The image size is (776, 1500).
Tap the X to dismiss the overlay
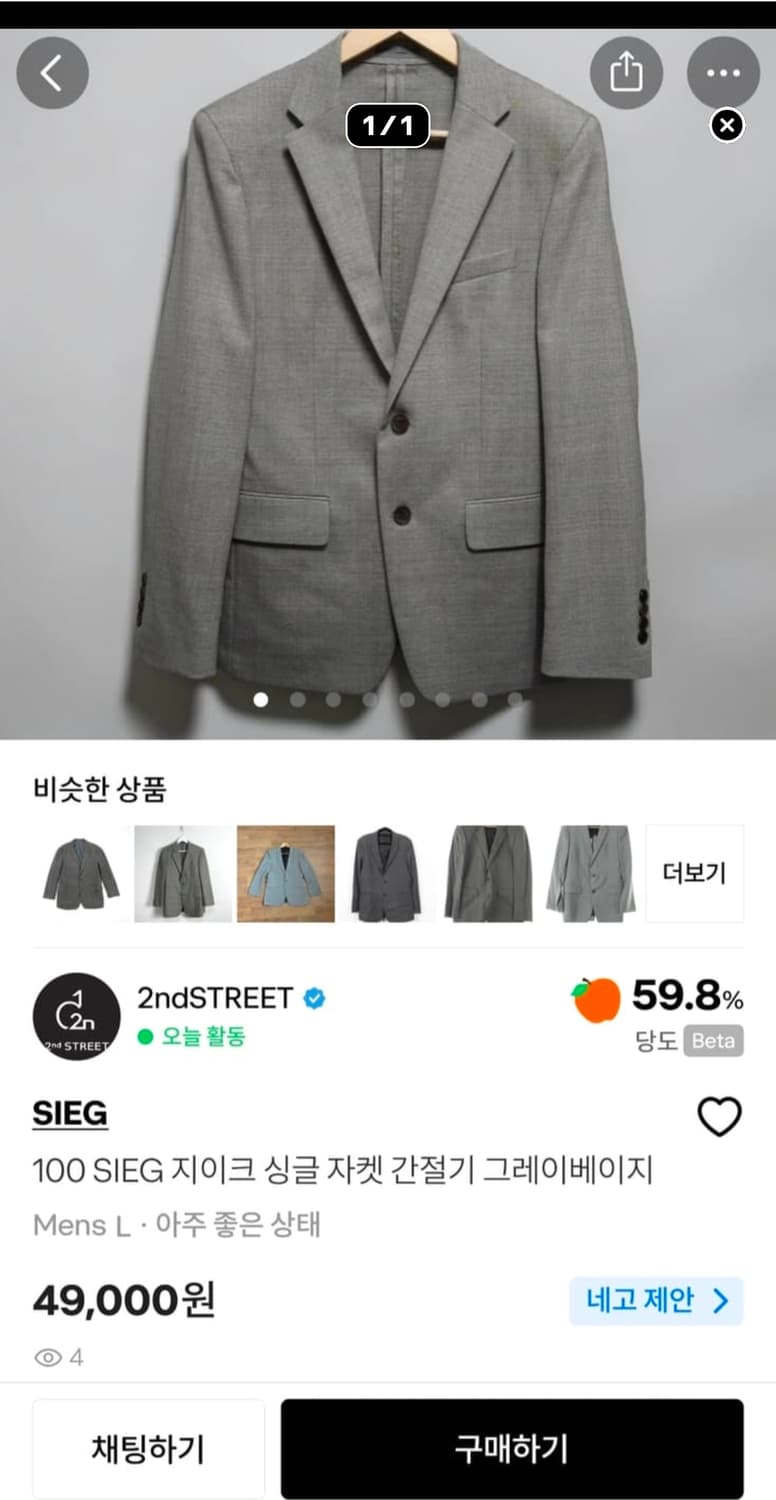[727, 125]
